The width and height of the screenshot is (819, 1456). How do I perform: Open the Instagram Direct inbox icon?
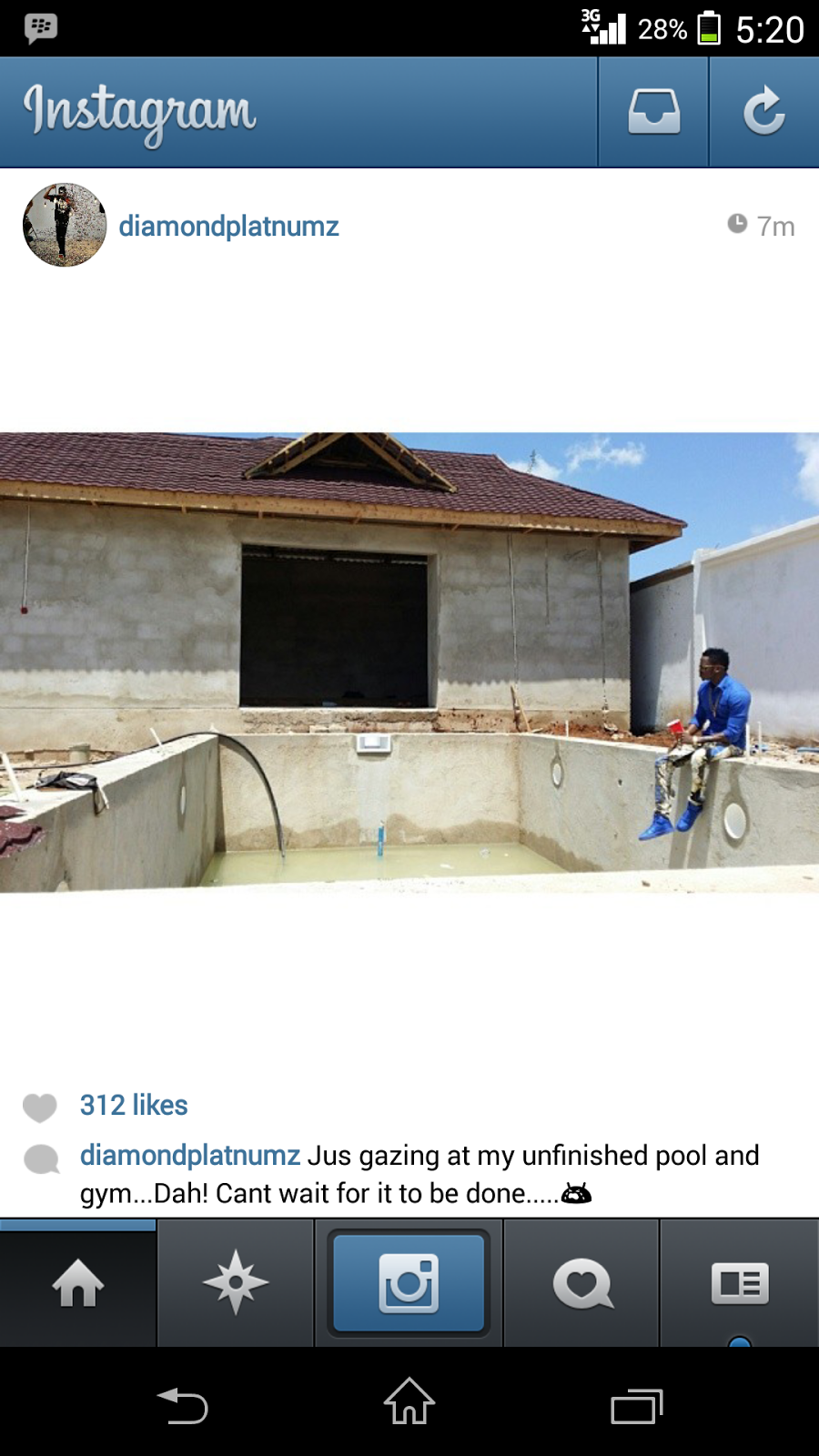[653, 112]
